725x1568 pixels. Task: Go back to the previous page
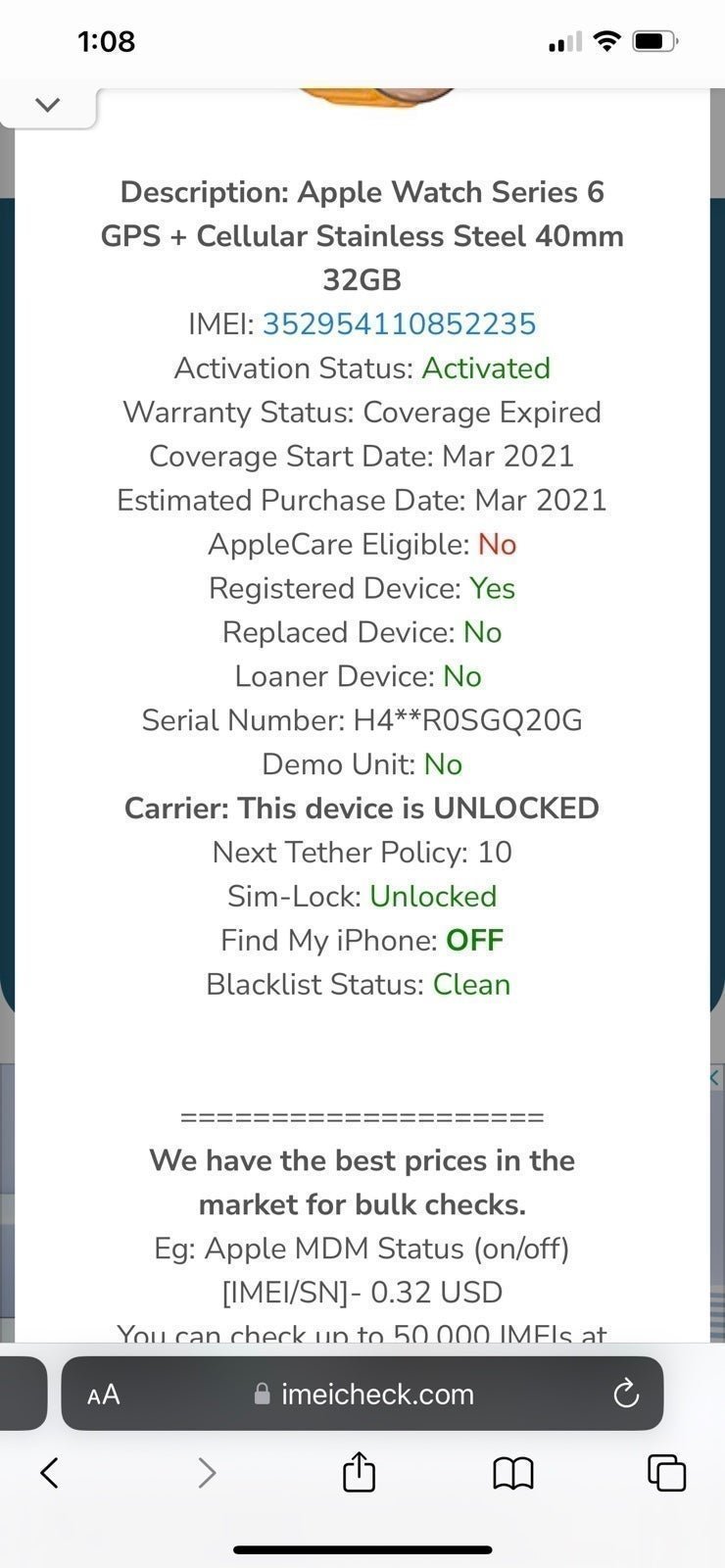pyautogui.click(x=49, y=1471)
